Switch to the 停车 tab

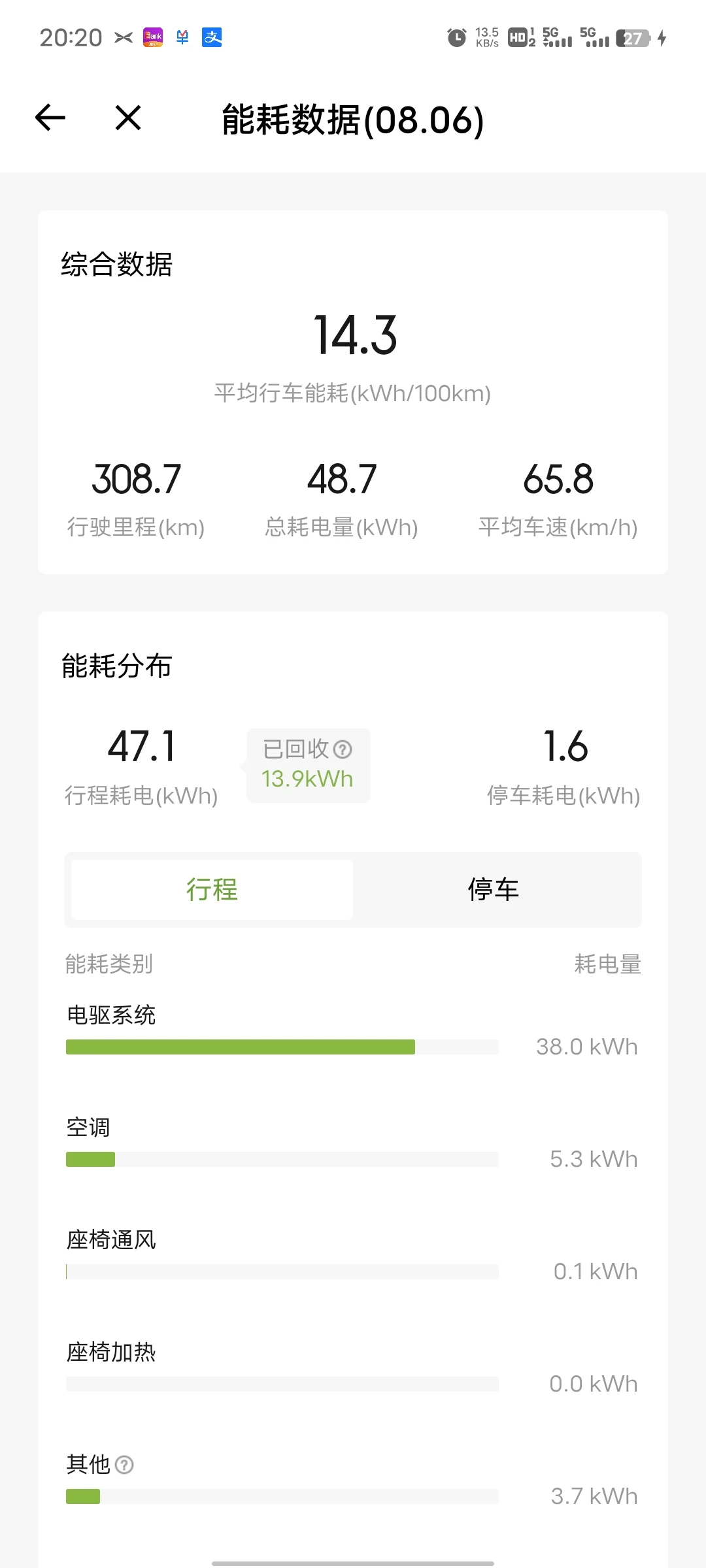click(x=494, y=889)
